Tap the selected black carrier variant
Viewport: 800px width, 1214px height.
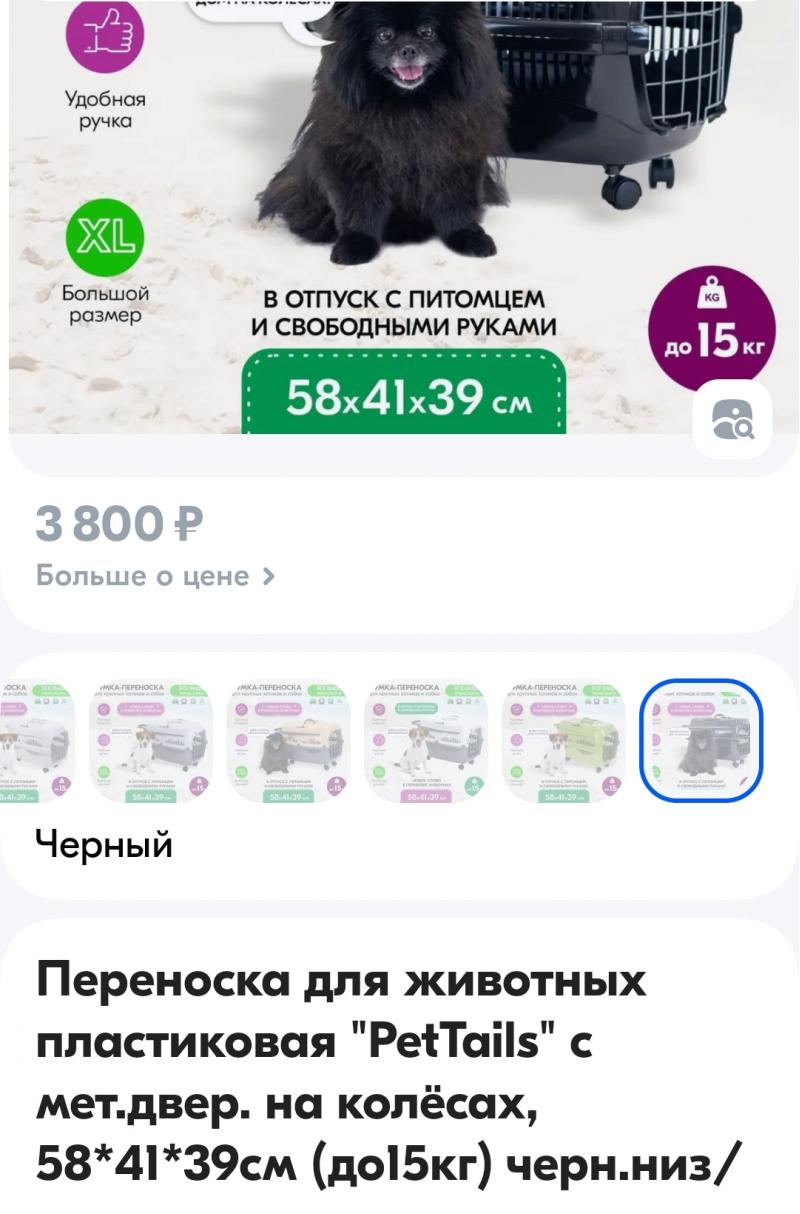[x=700, y=741]
